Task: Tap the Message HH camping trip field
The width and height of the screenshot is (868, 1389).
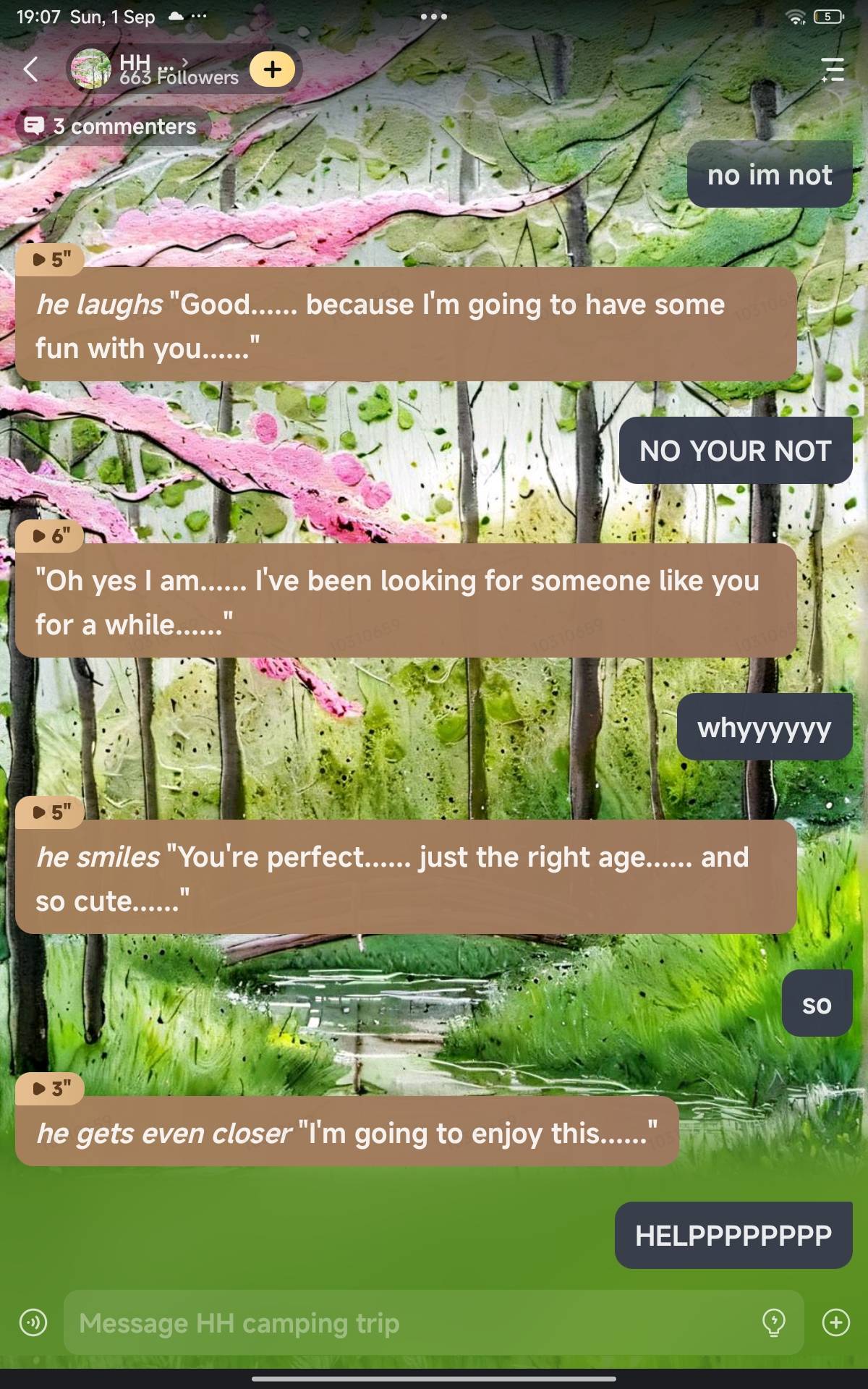Action: (x=412, y=1323)
